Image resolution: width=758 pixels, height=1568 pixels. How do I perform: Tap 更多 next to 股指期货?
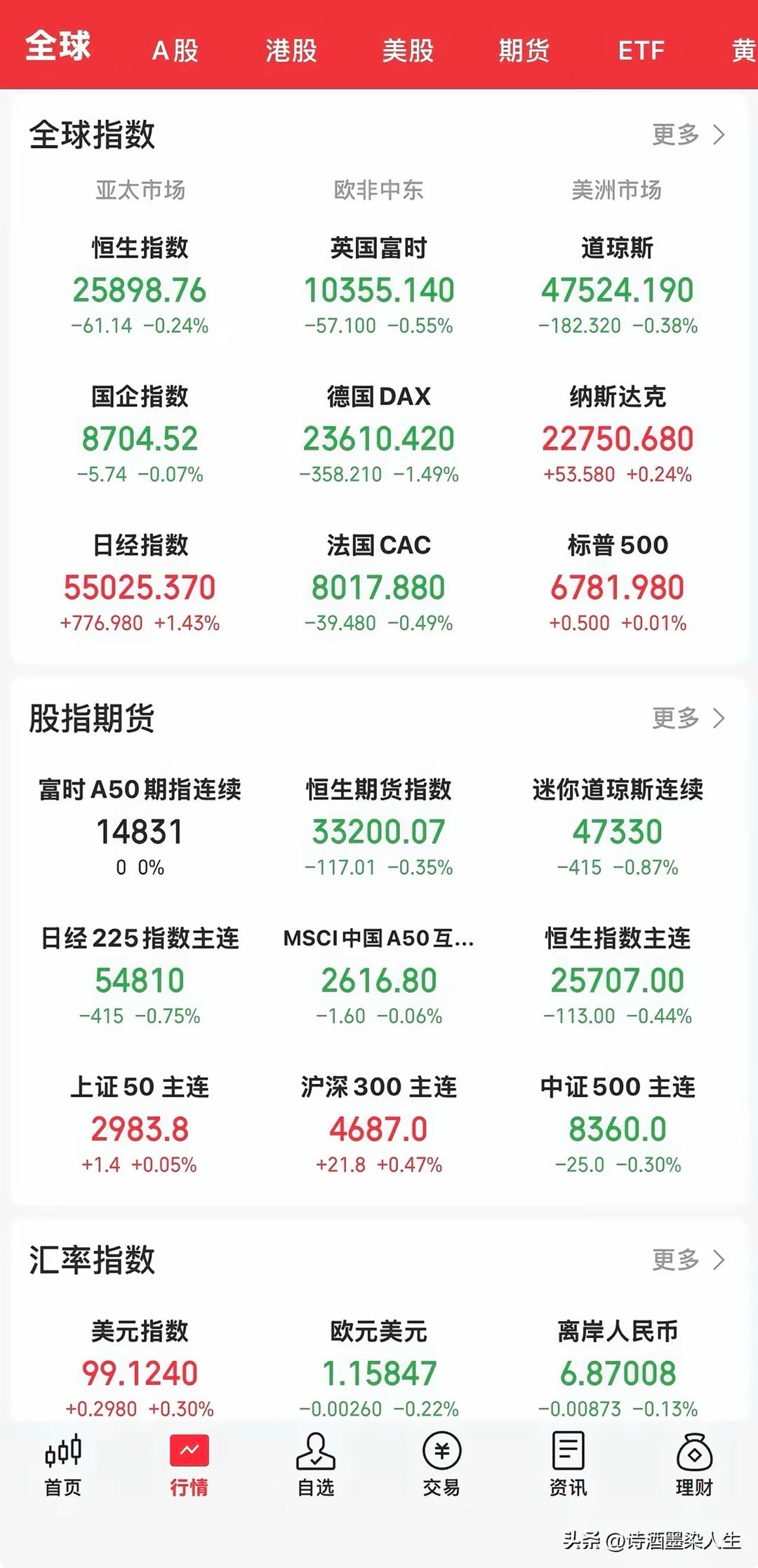pyautogui.click(x=689, y=718)
